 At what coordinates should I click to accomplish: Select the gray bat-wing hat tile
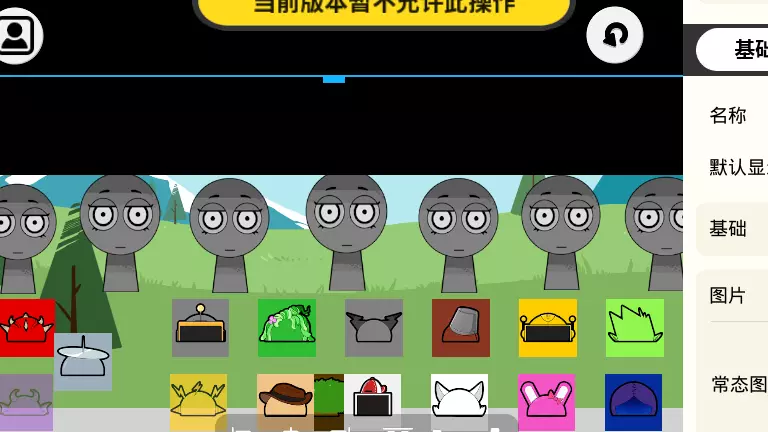tap(374, 328)
